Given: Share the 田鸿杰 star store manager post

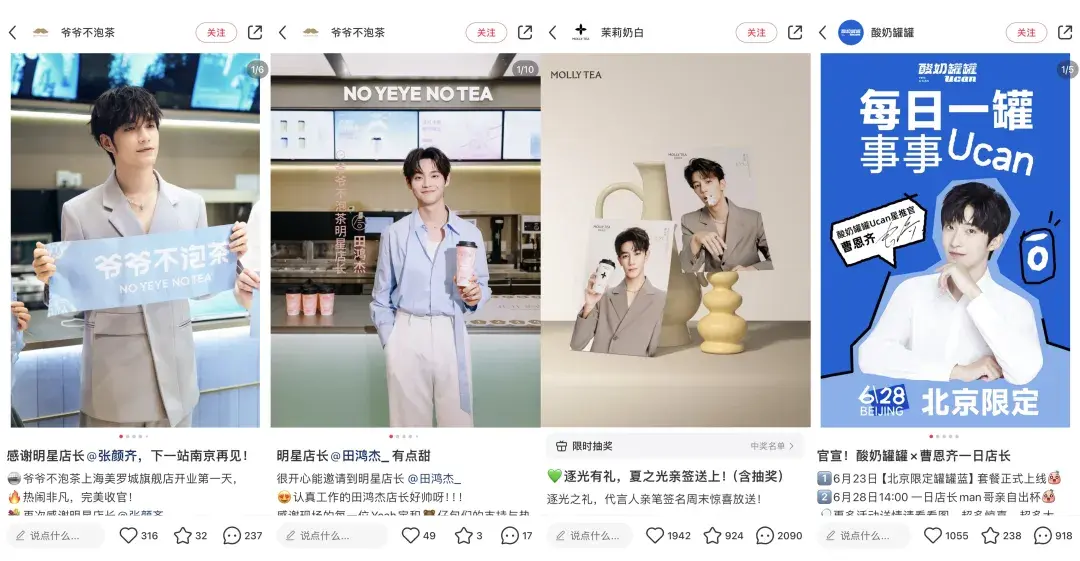Looking at the screenshot, I should [x=525, y=33].
